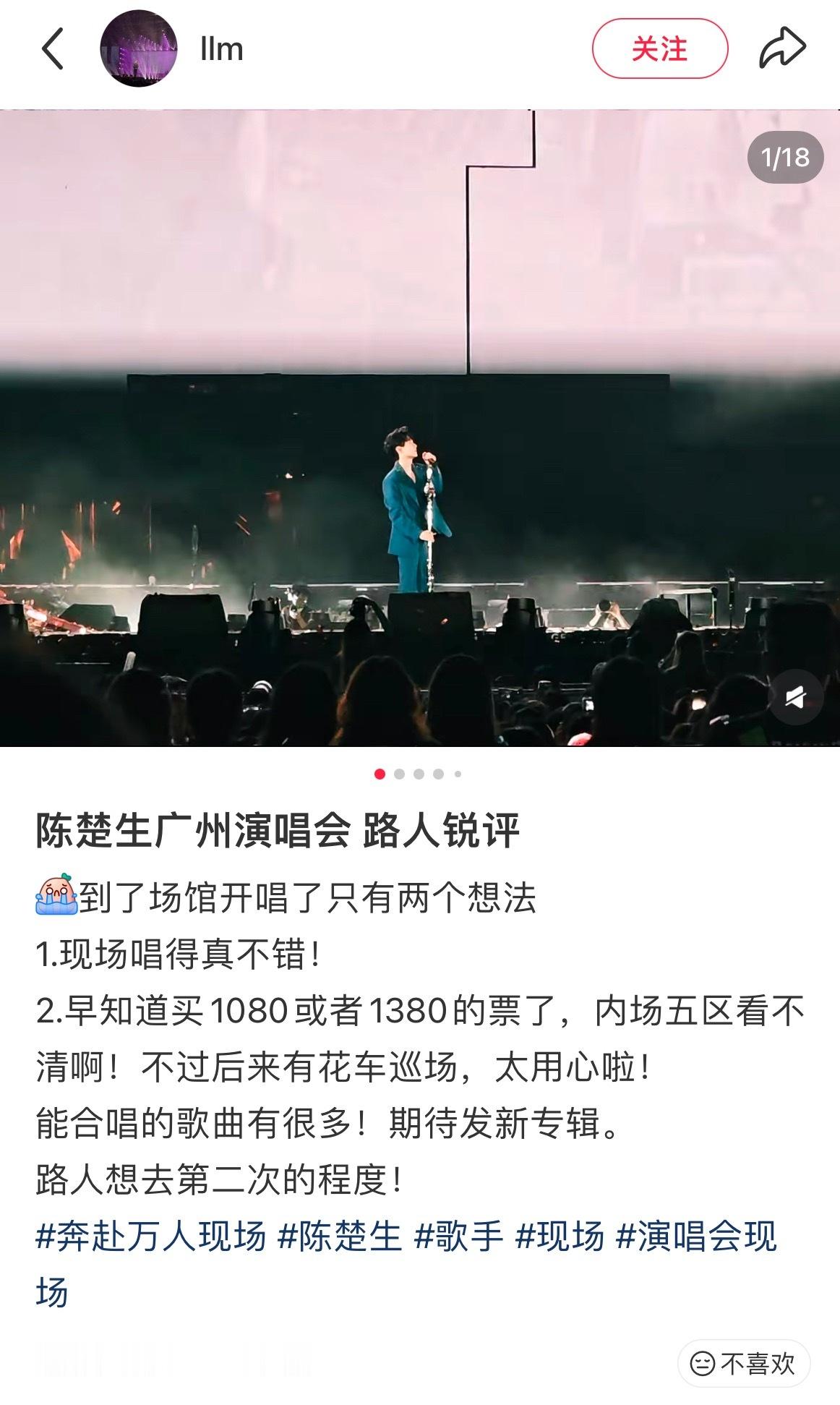Open hashtag #现场
The width and height of the screenshot is (840, 1405).
click(x=560, y=1237)
